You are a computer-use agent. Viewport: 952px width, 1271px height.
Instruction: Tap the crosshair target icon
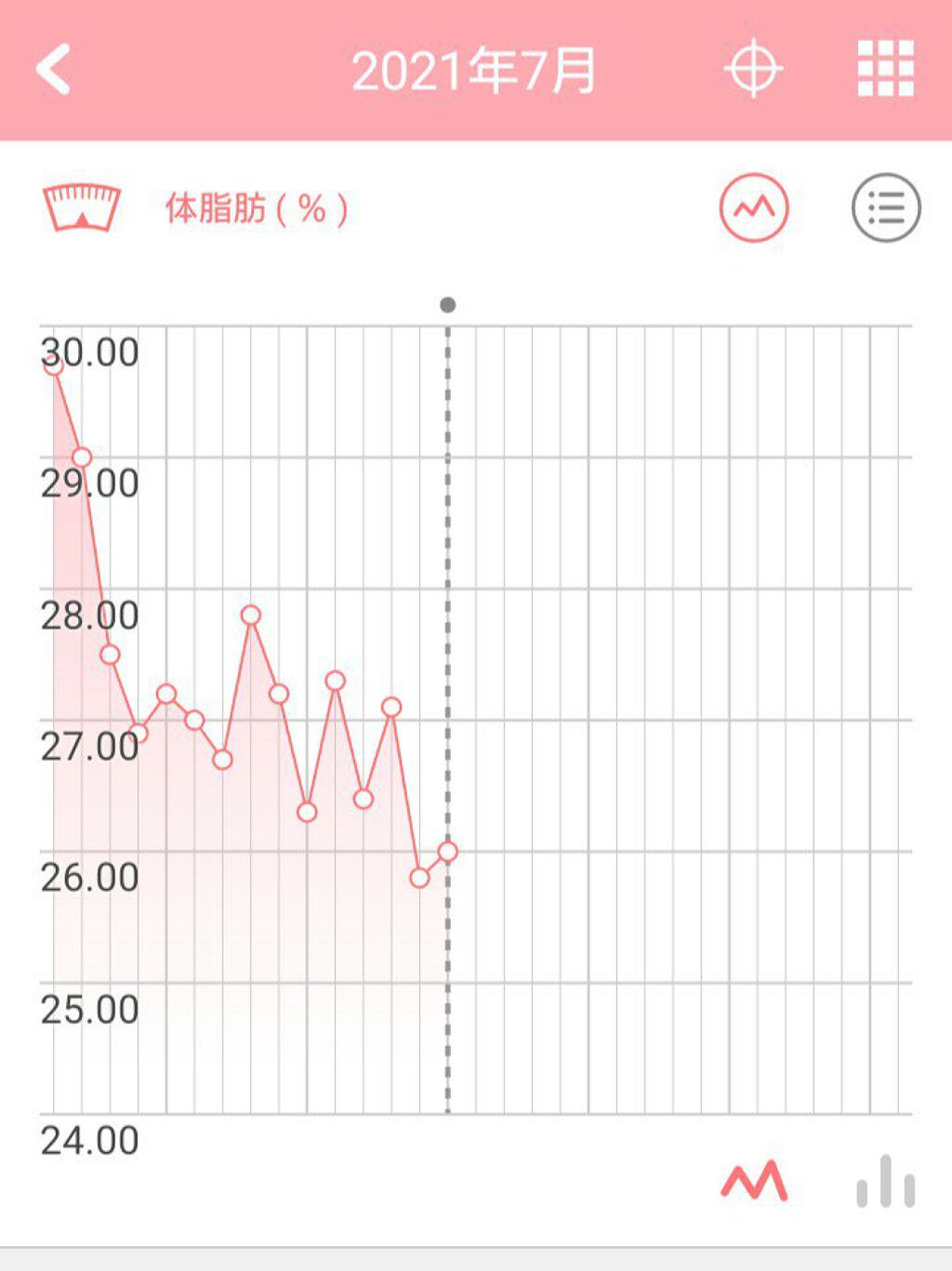click(x=753, y=69)
